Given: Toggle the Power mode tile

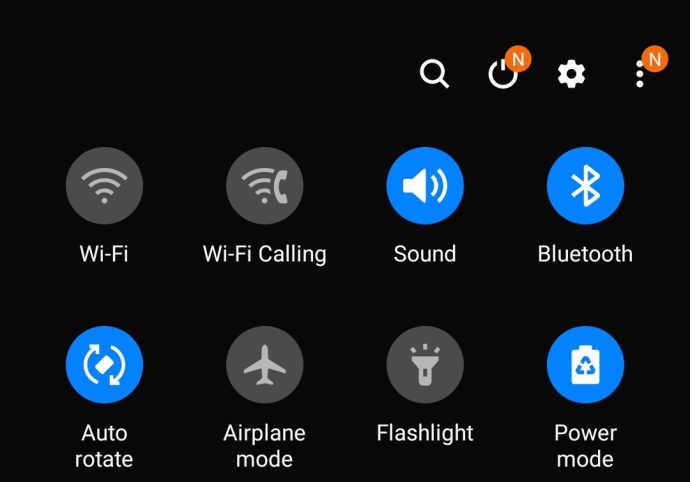Looking at the screenshot, I should coord(585,365).
